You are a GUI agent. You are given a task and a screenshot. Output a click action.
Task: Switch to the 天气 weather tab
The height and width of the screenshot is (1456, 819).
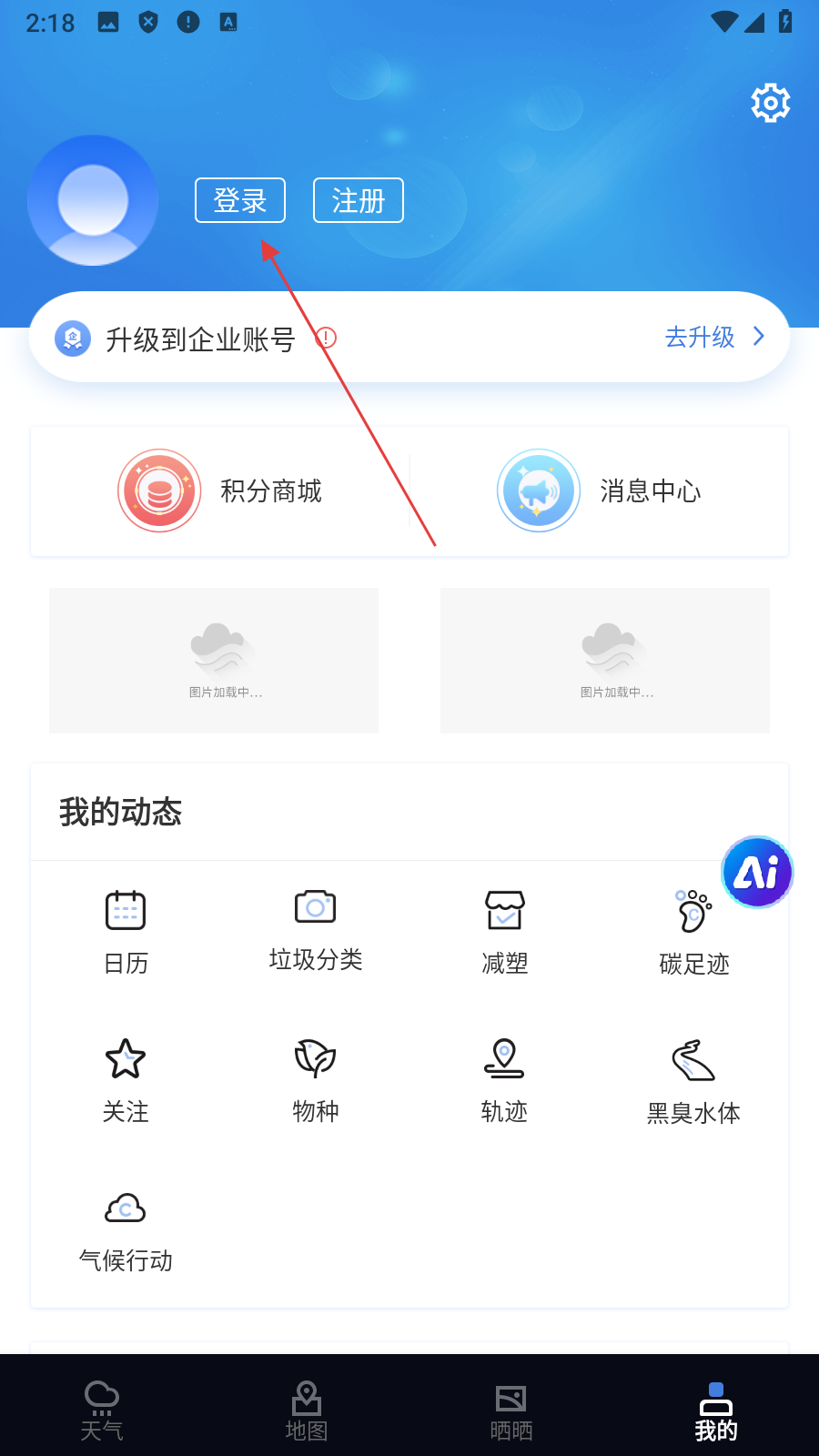click(102, 1409)
